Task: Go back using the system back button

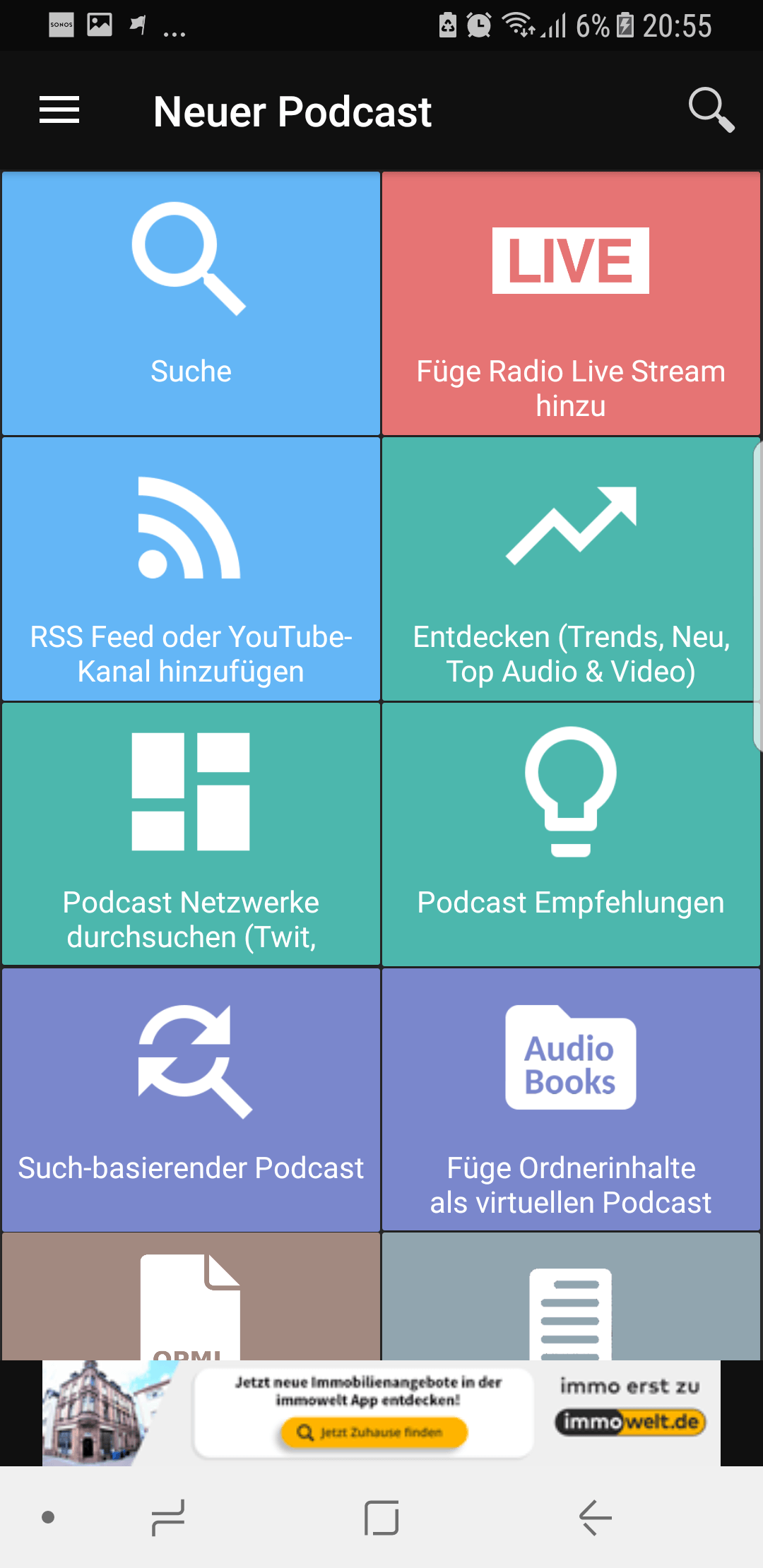Action: [595, 1517]
